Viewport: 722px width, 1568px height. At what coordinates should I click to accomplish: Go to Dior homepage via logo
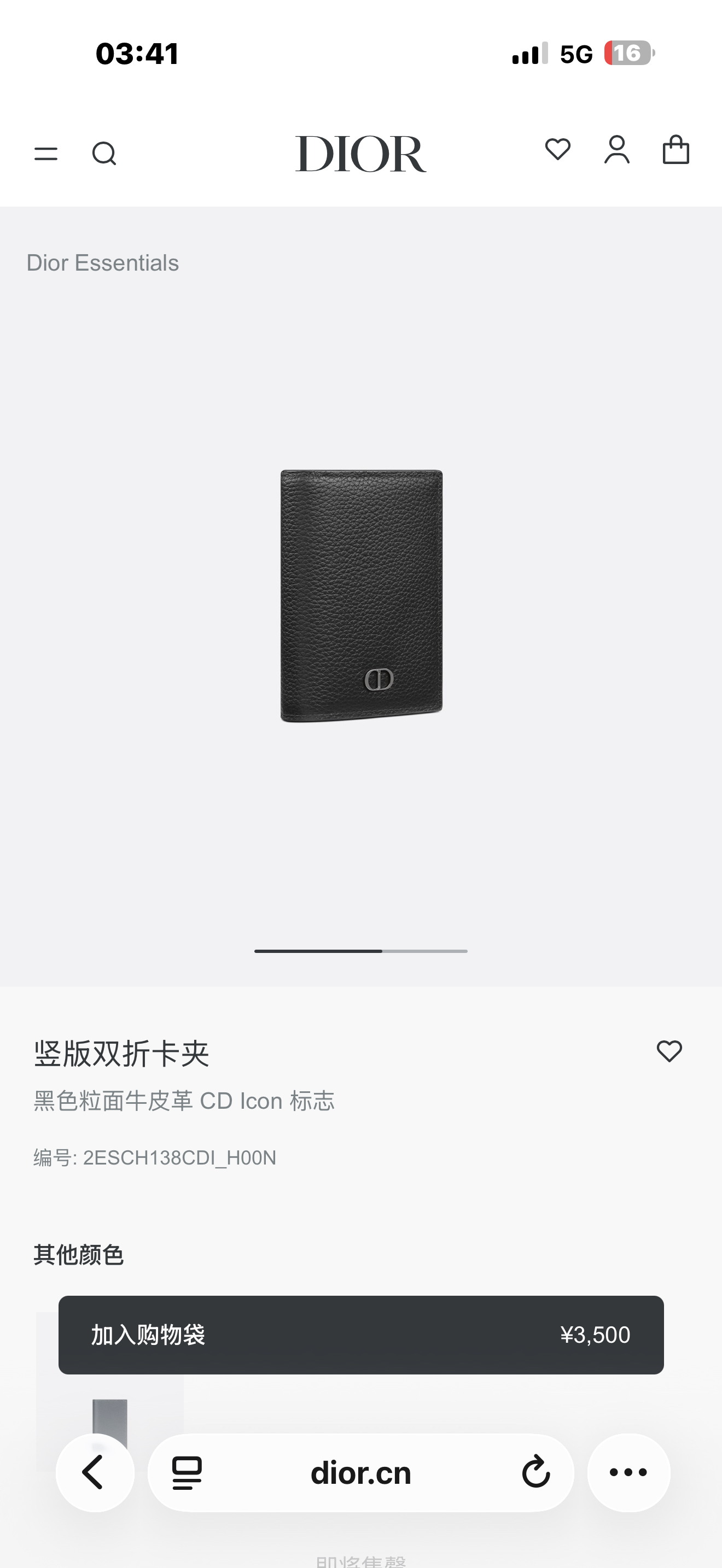[x=360, y=154]
